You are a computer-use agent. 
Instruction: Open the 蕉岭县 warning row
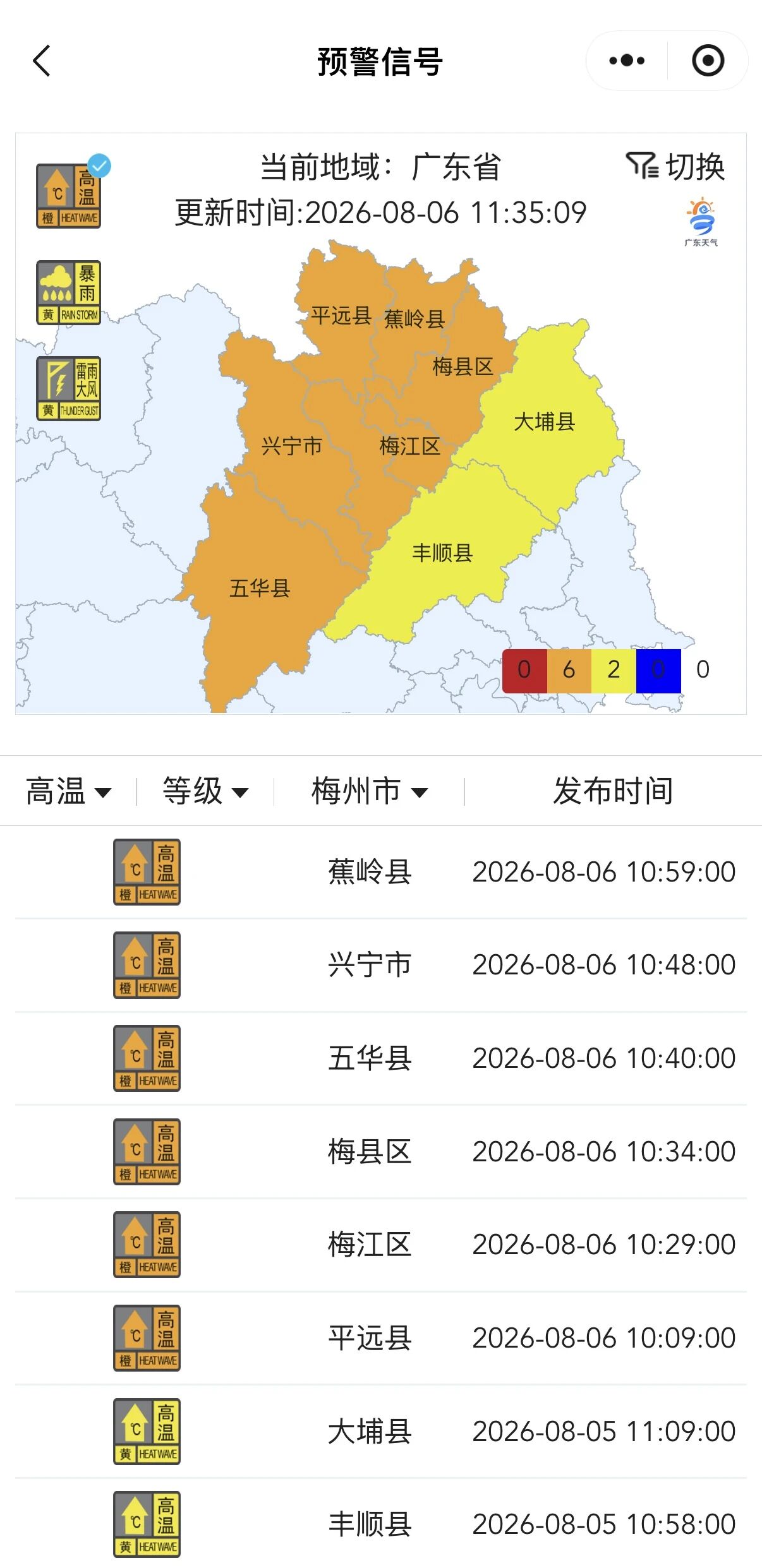click(381, 872)
